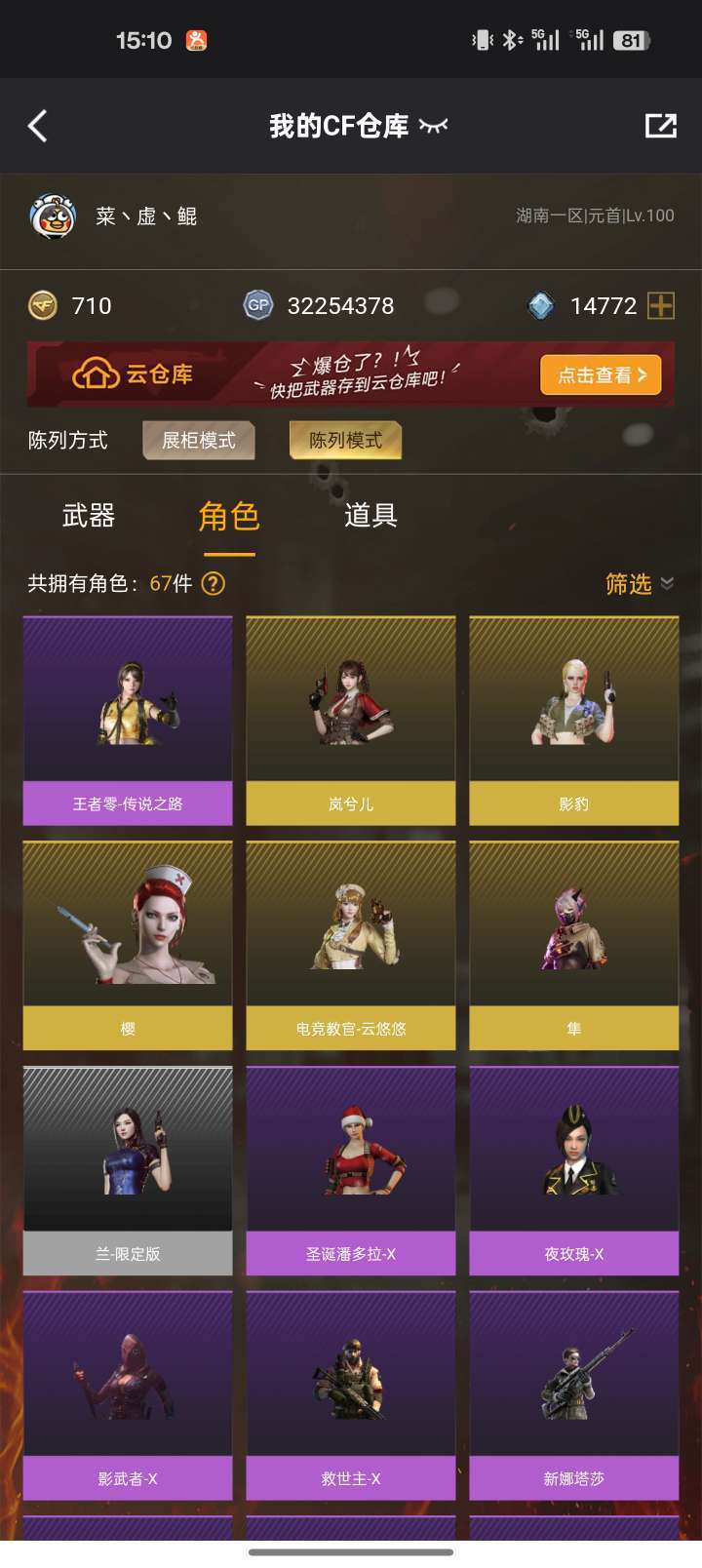The image size is (702, 1568).
Task: Switch to the 道具 tab
Action: (x=370, y=516)
